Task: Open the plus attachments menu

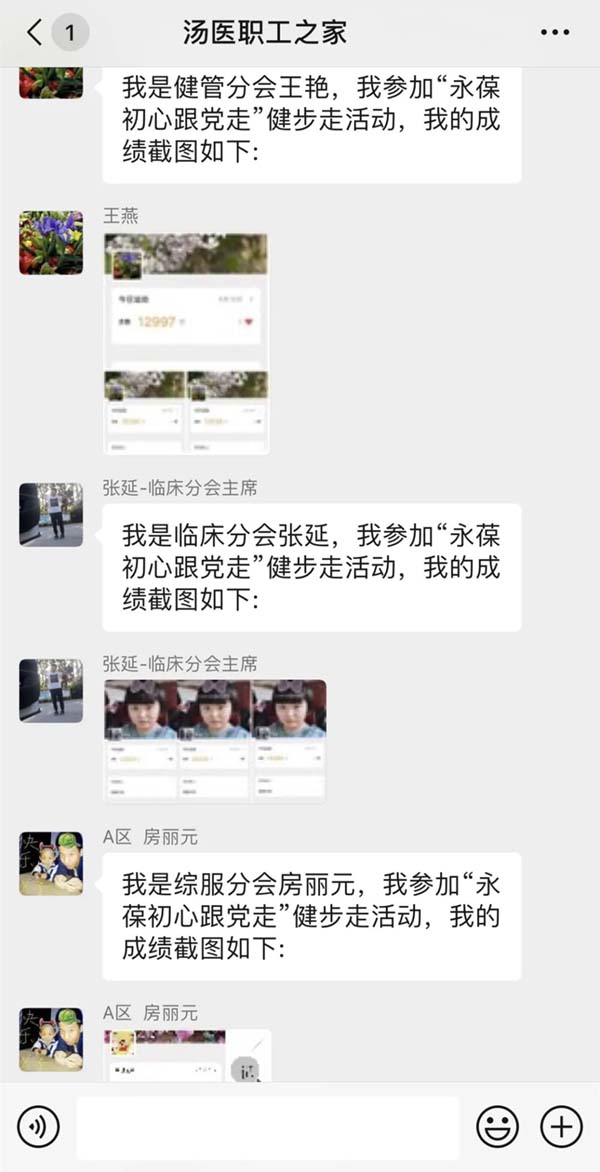Action: click(x=561, y=1127)
